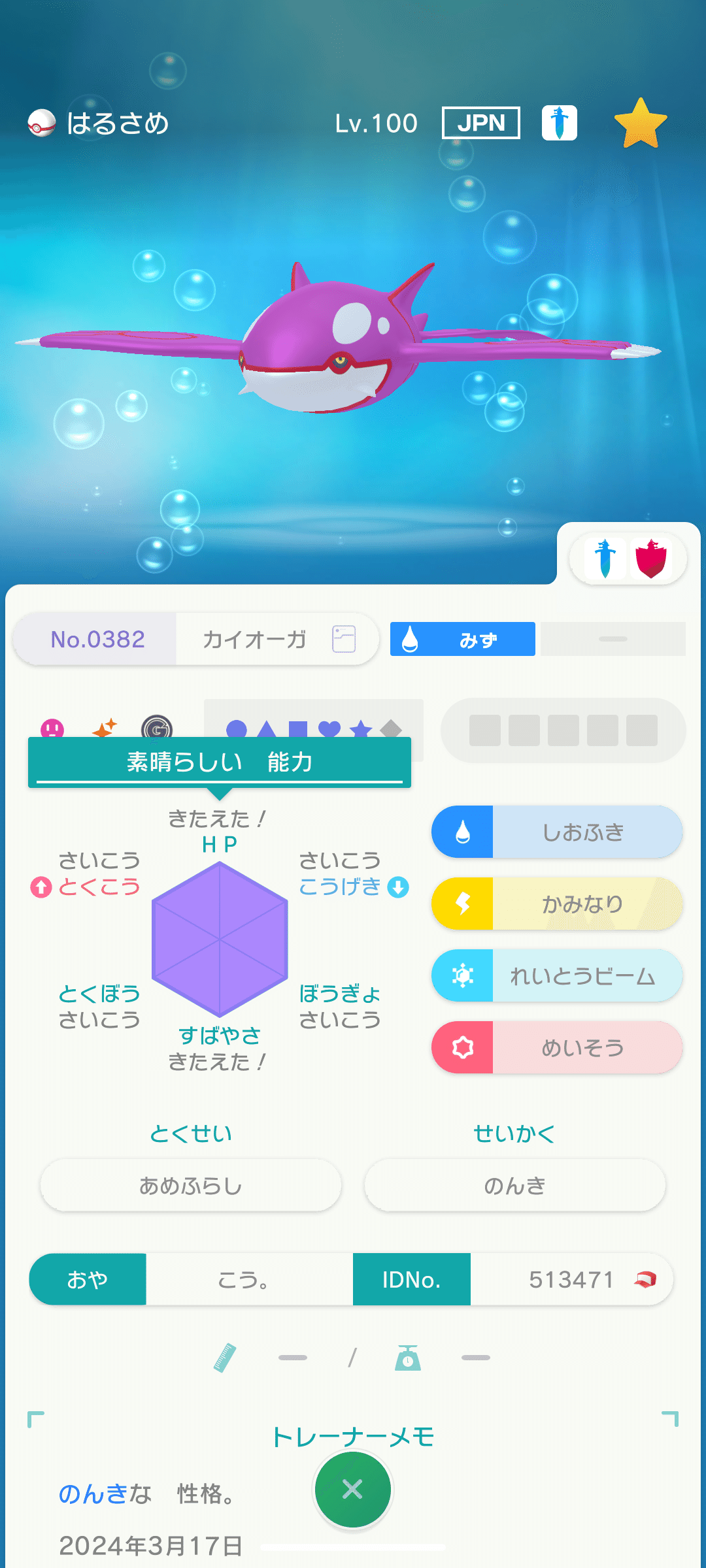Close the trainer memo with the X button
Screen dimensions: 706x1568
[x=352, y=1490]
